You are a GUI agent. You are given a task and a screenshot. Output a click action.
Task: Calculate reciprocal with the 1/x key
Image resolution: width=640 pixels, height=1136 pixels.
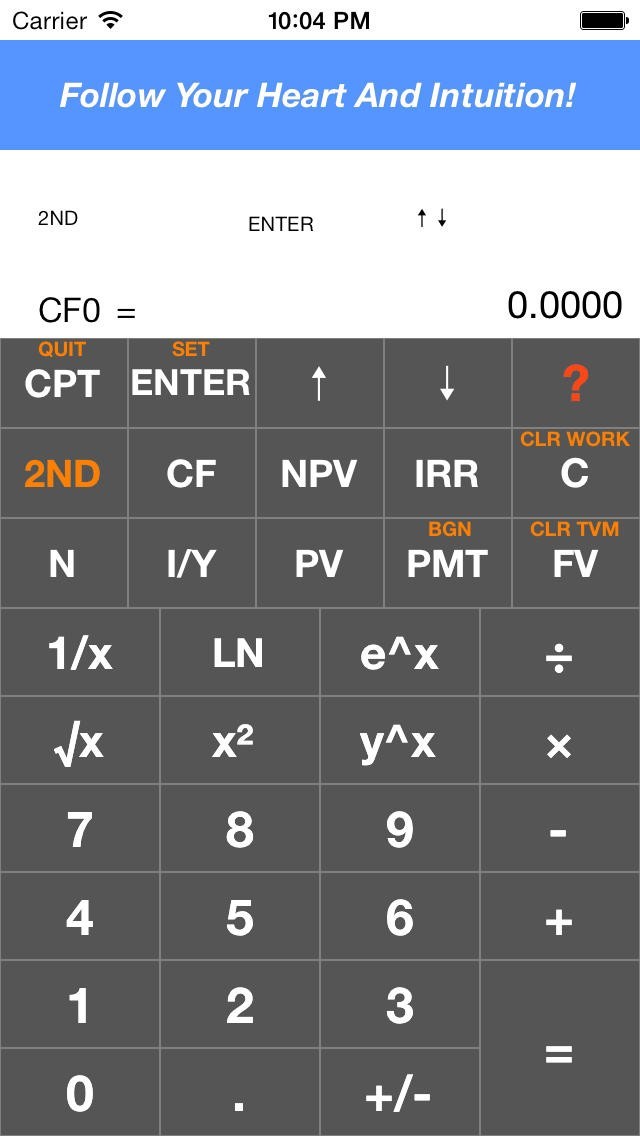point(80,653)
